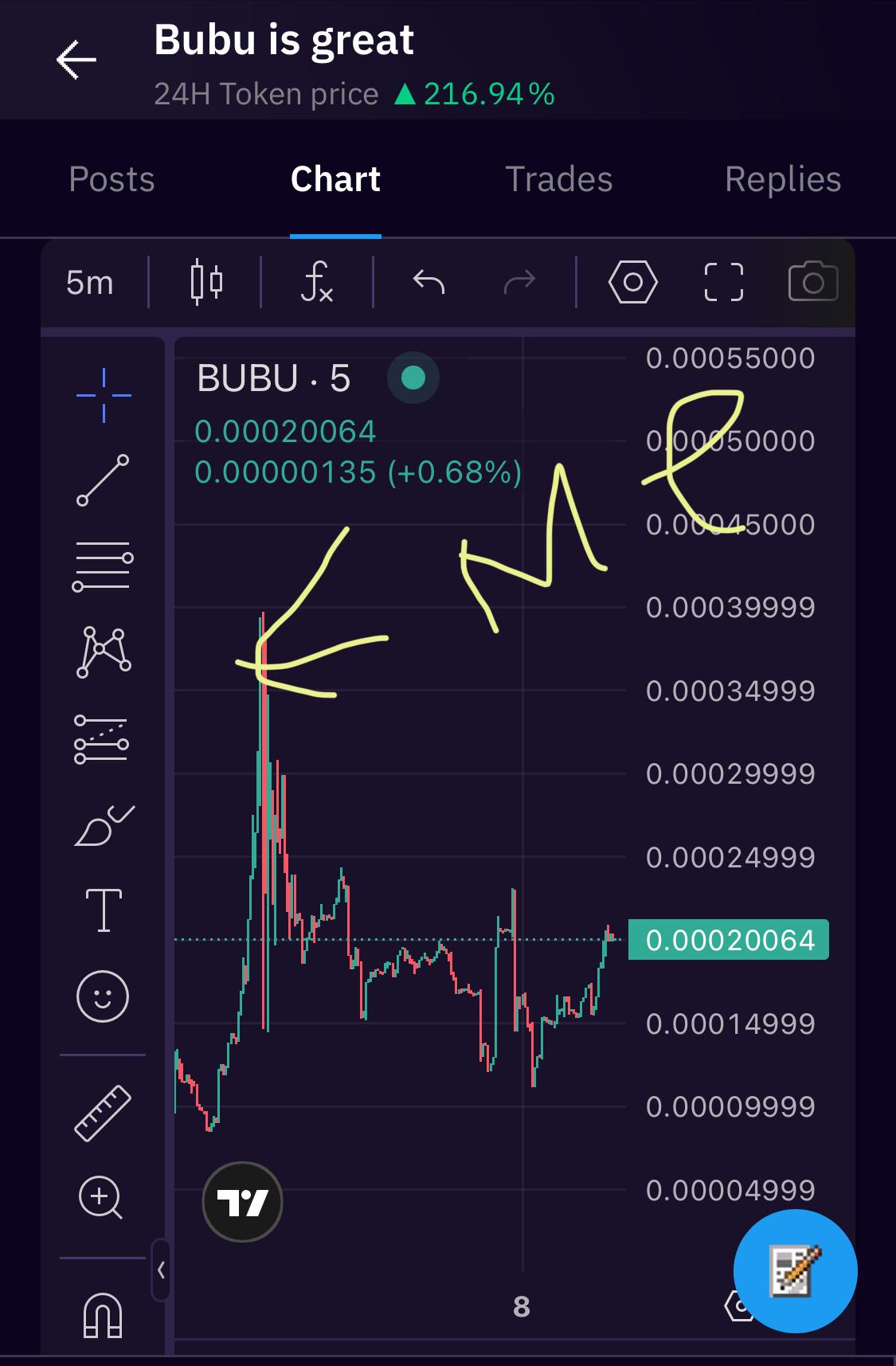This screenshot has width=896, height=1366.
Task: Open the Replies tab
Action: [x=782, y=179]
